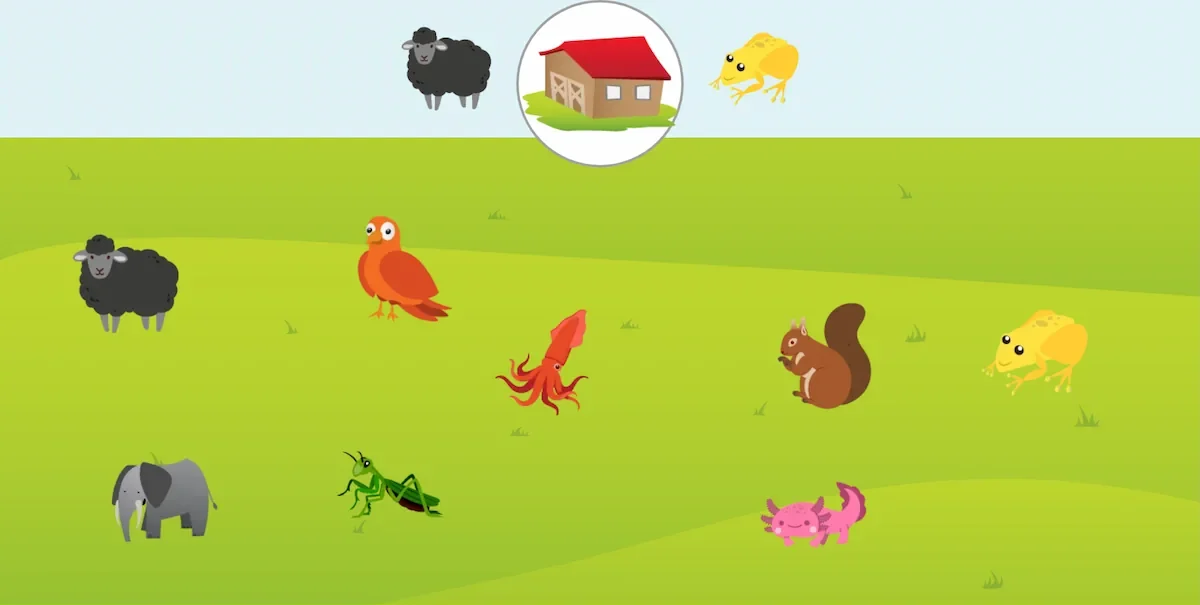Choose the red squid

pyautogui.click(x=545, y=363)
